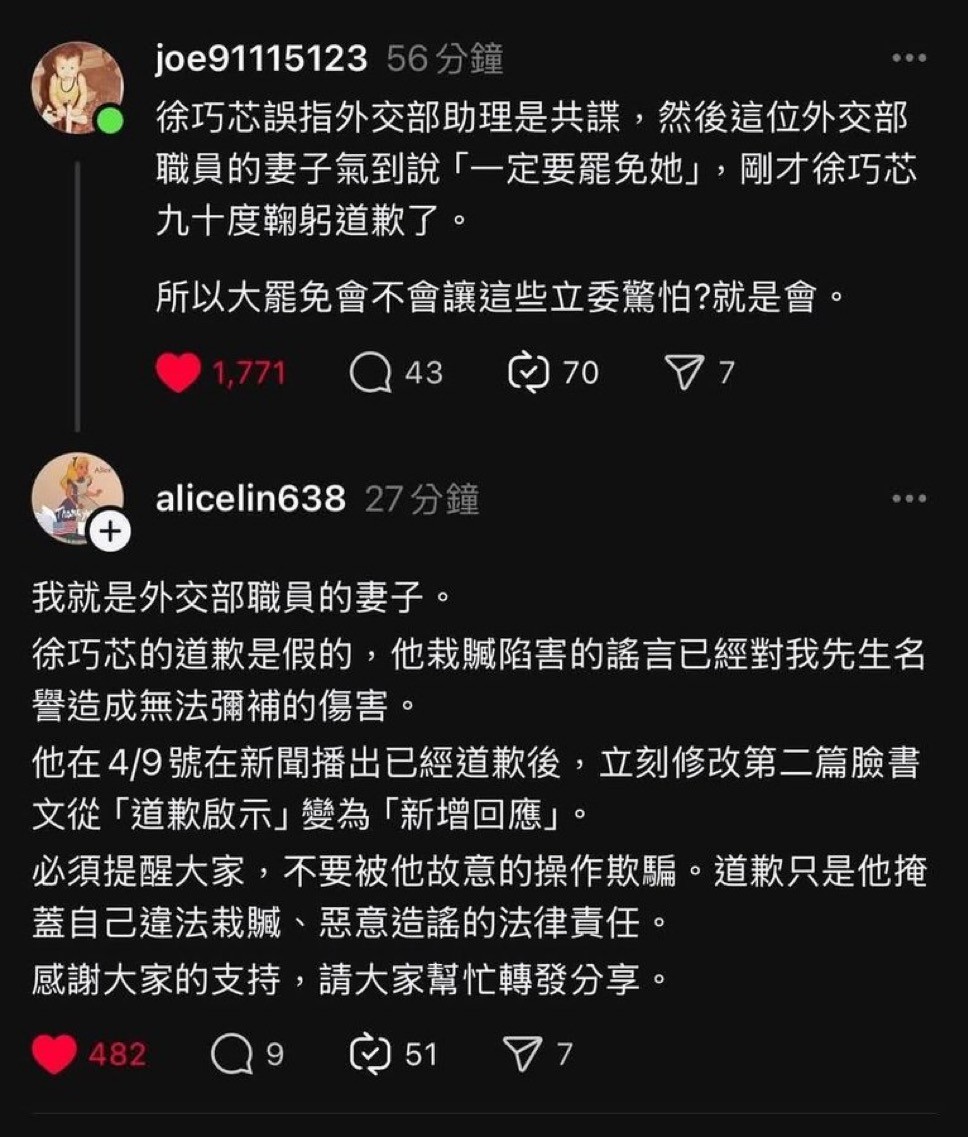Repost alicelin638's reply
The height and width of the screenshot is (1137, 968).
coord(369,1055)
